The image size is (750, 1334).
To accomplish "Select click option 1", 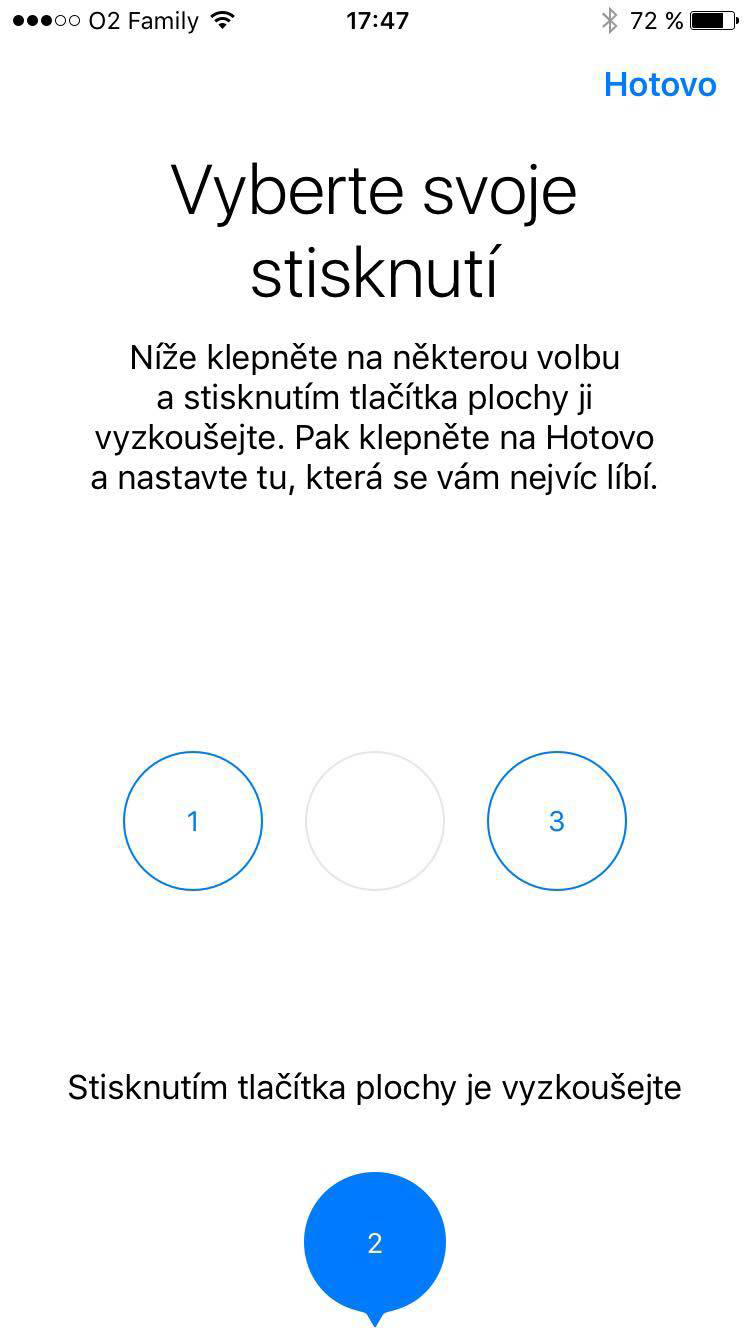I will (x=193, y=821).
